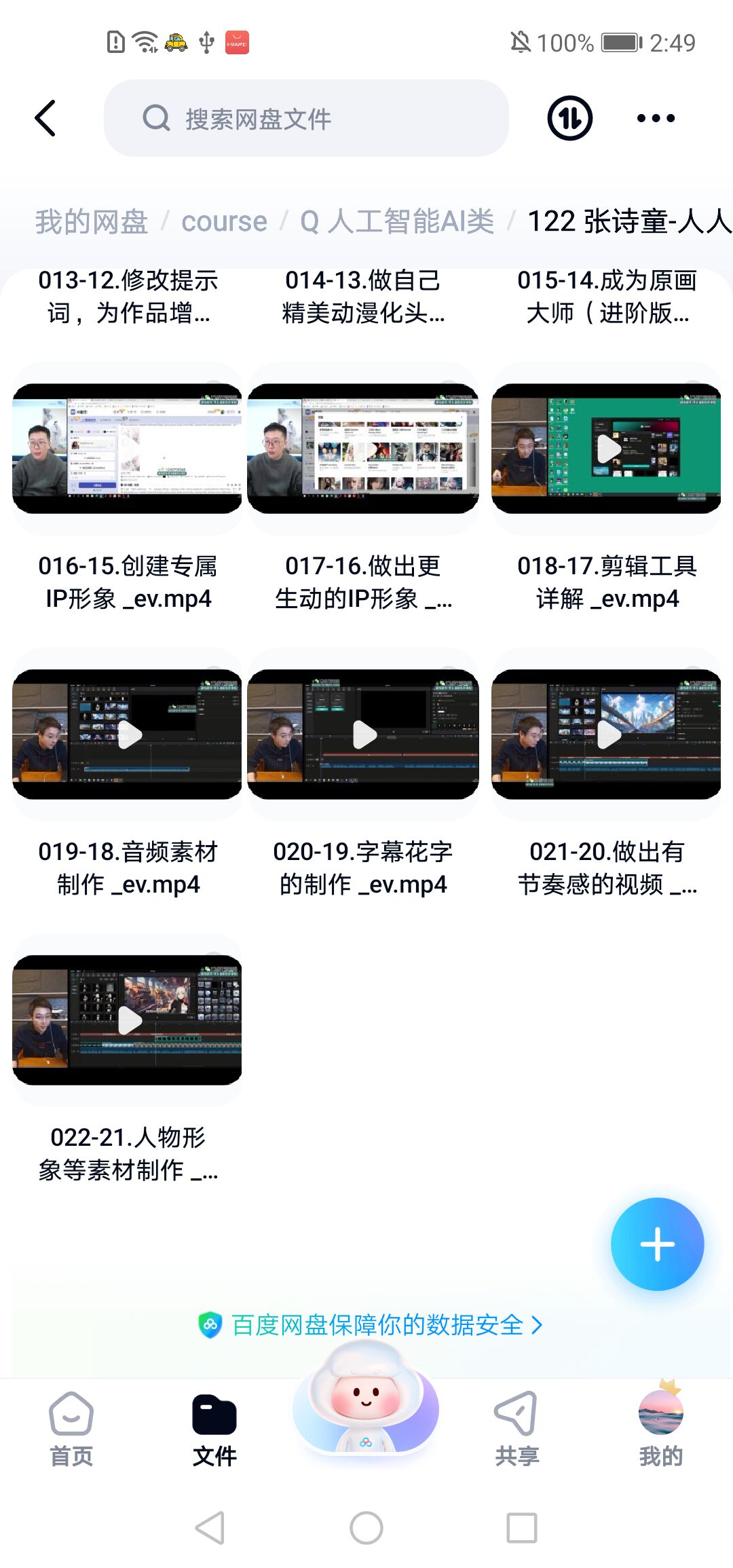Open video 016-15.创建专属IP形象
733x1568 pixels.
point(127,449)
